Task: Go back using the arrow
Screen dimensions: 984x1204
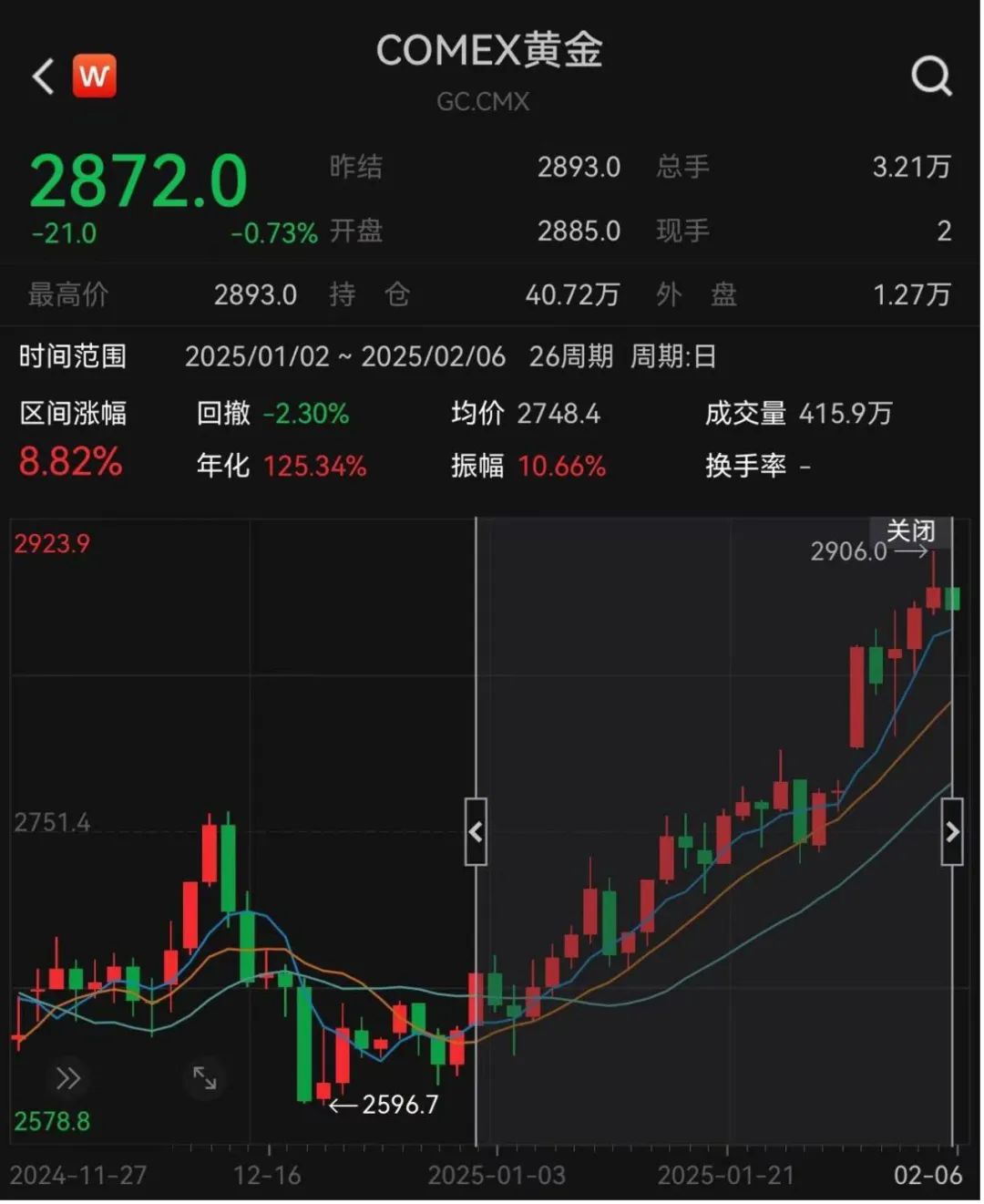Action: point(43,76)
